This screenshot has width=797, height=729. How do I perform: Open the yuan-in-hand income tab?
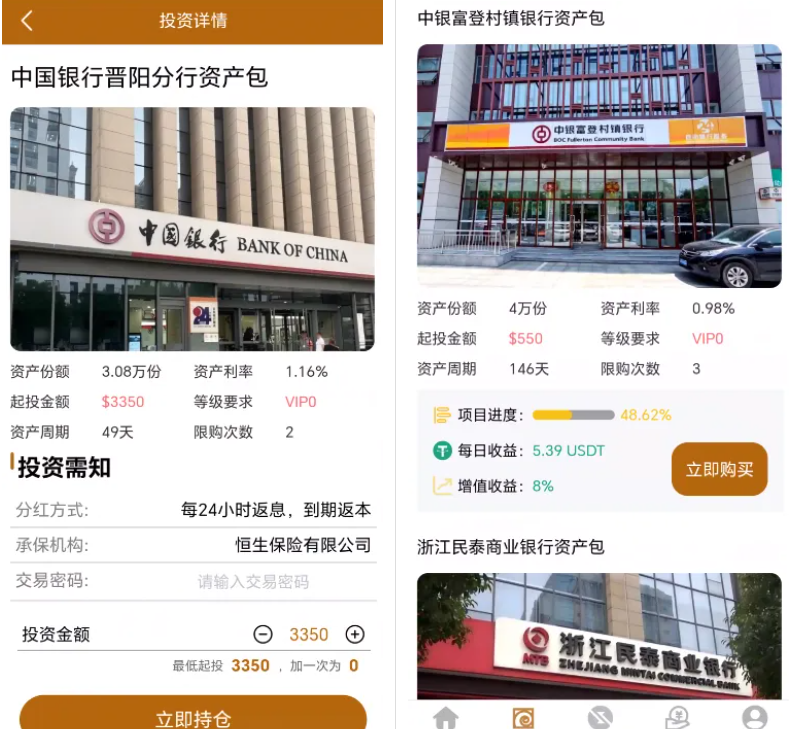click(678, 717)
